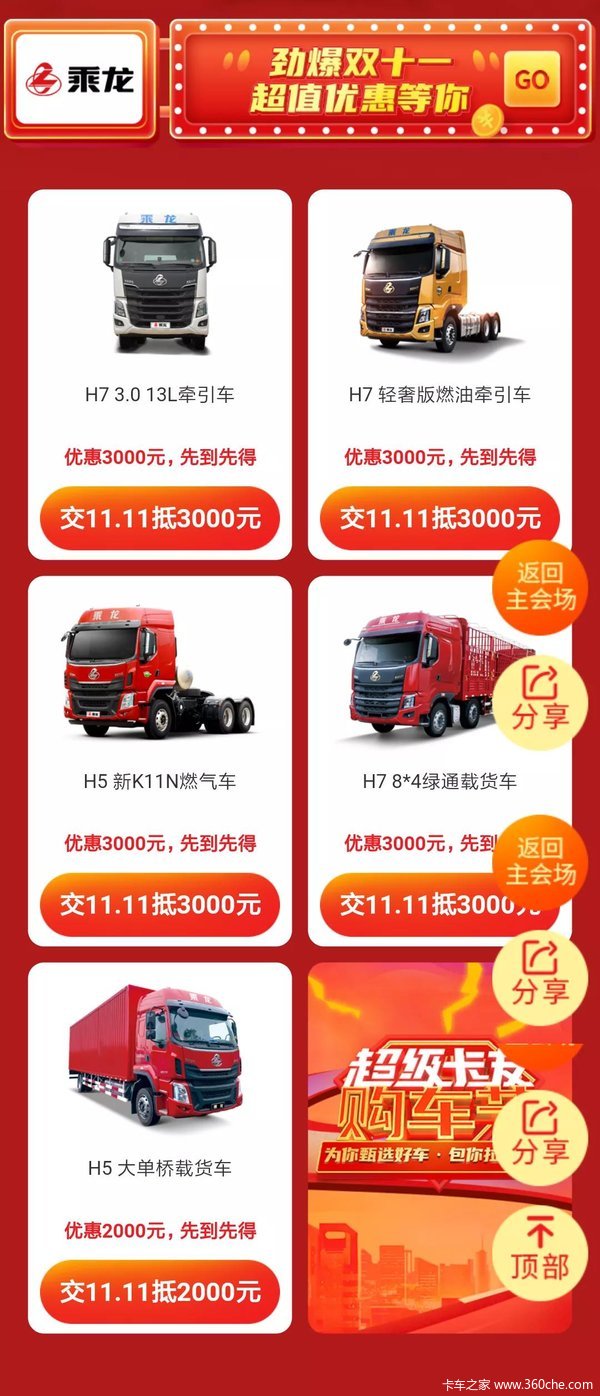Open the H7 3.0 13L牵引车 card
Viewport: 600px width, 1396px height.
point(159,300)
